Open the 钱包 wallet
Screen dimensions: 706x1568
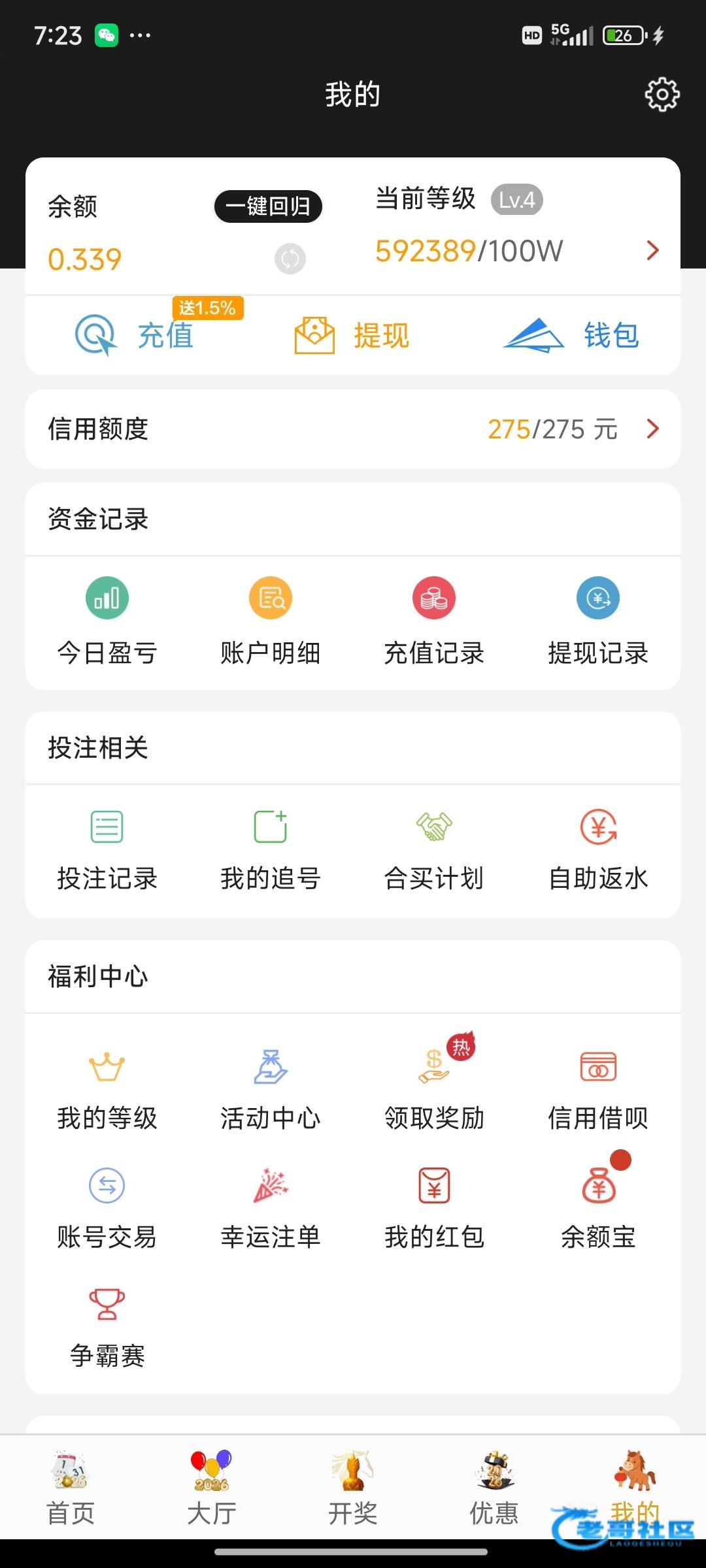(571, 335)
